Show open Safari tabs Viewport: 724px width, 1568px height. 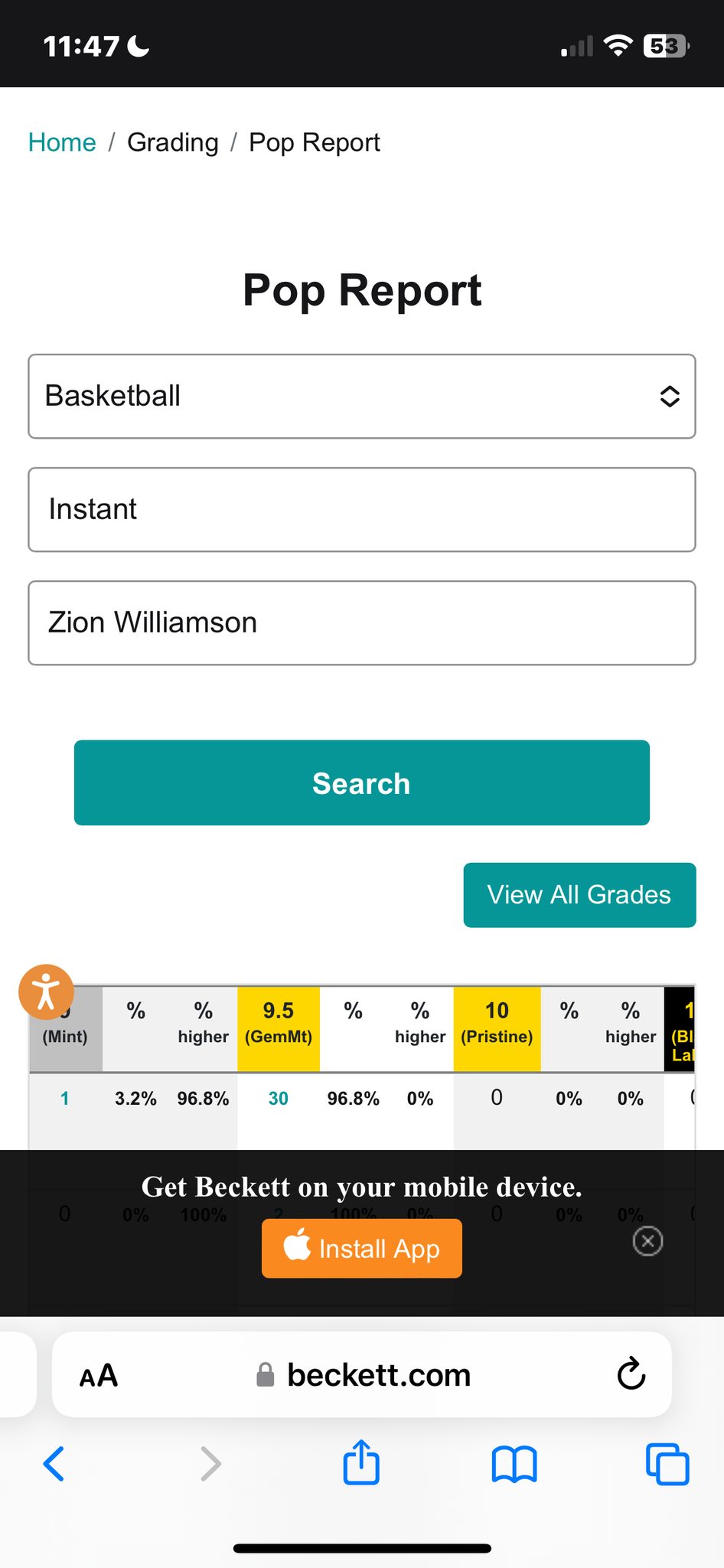[667, 1464]
